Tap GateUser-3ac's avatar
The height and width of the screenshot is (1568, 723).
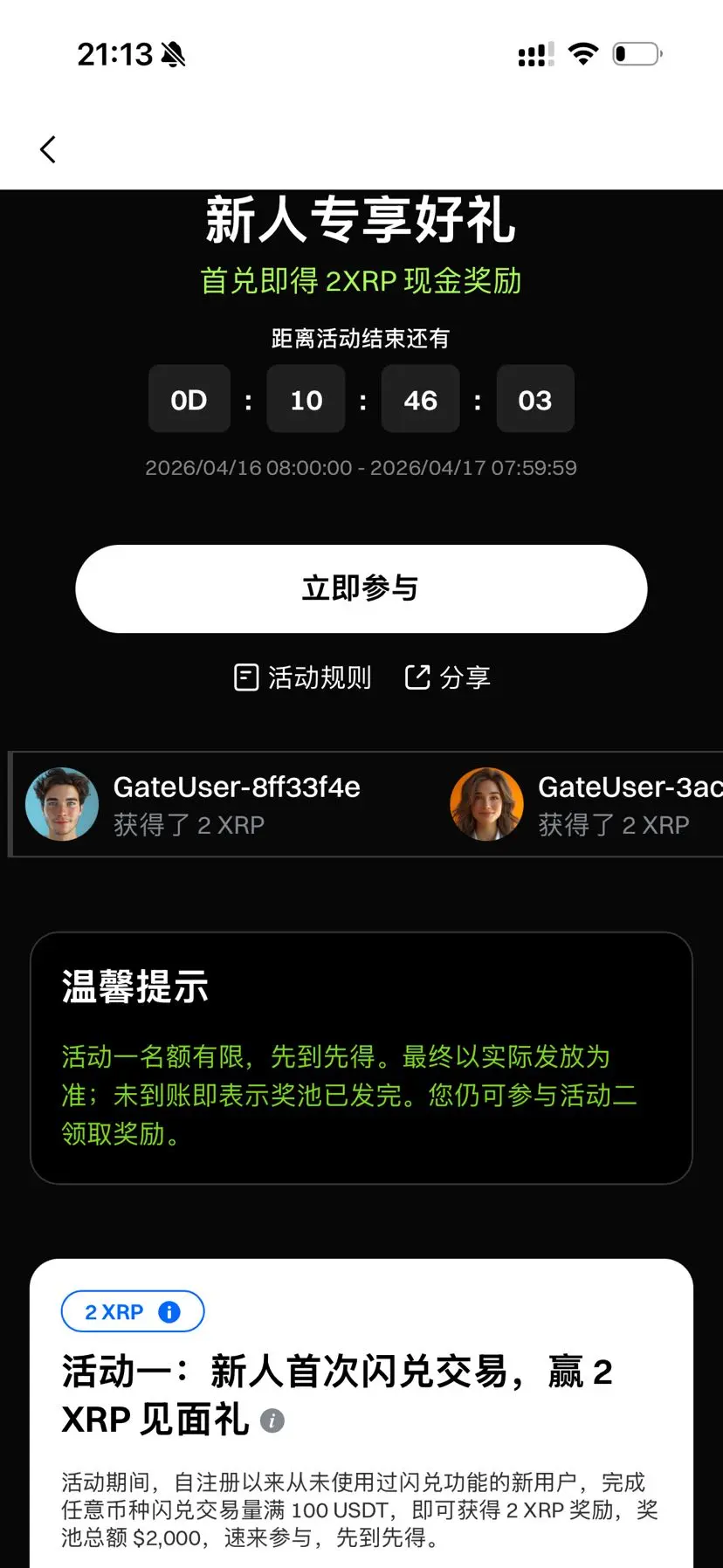pos(486,803)
